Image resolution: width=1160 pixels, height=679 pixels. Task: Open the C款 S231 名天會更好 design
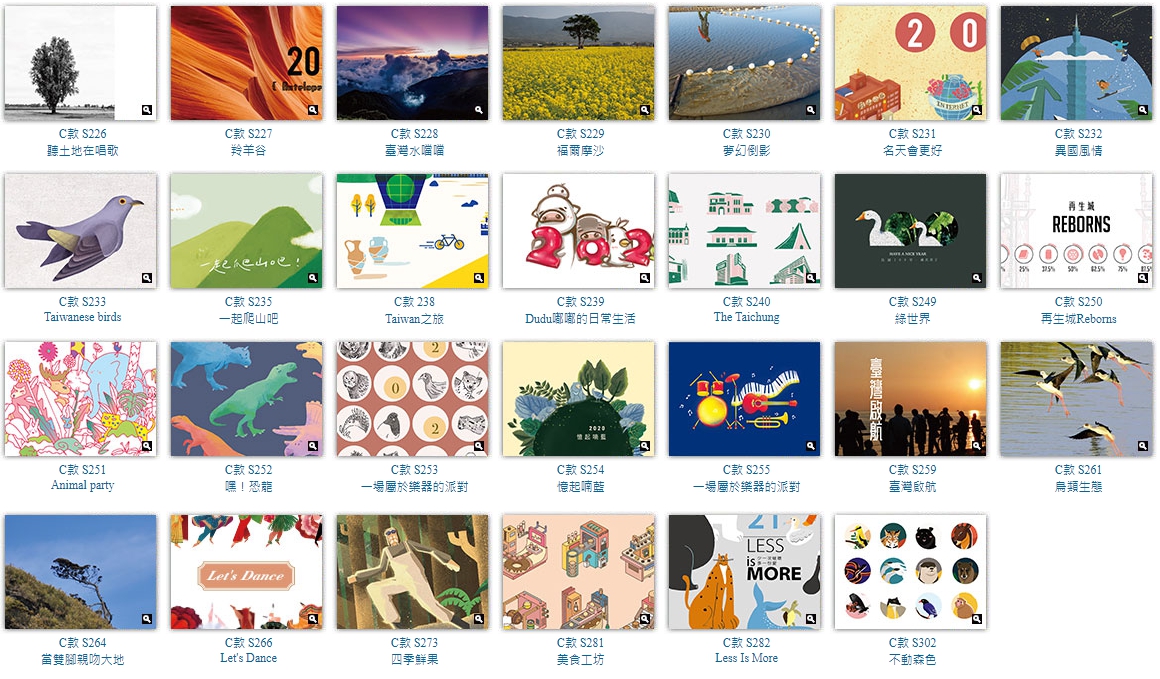(910, 63)
